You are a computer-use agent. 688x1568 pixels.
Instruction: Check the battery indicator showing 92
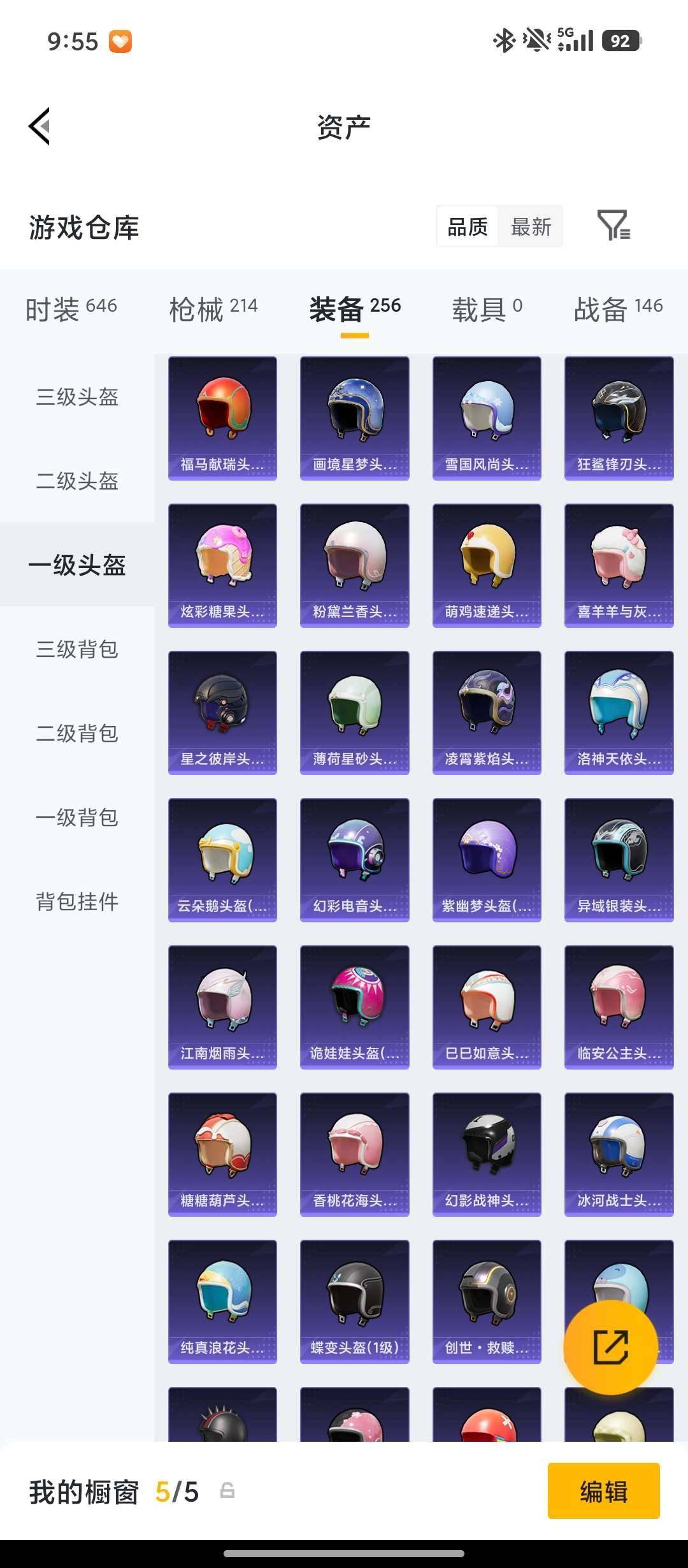click(622, 41)
